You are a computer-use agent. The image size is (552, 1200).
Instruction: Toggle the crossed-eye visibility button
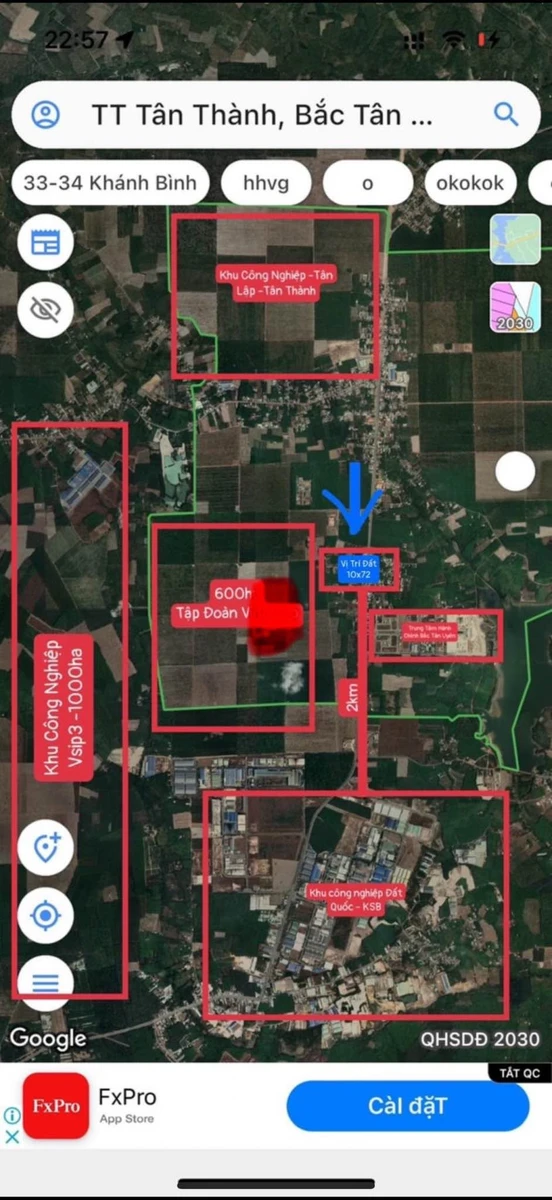click(46, 308)
